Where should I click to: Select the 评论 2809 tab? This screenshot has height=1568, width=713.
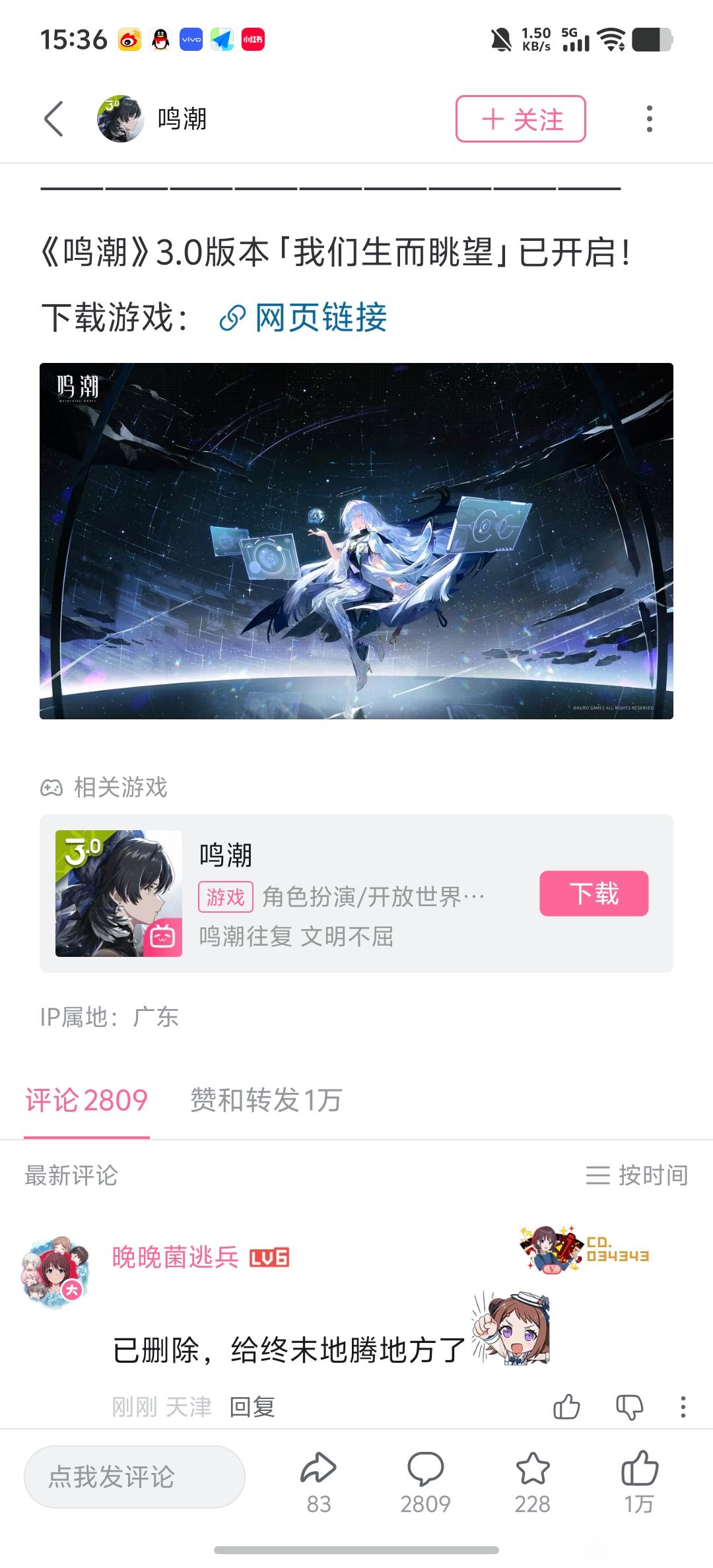[86, 1100]
